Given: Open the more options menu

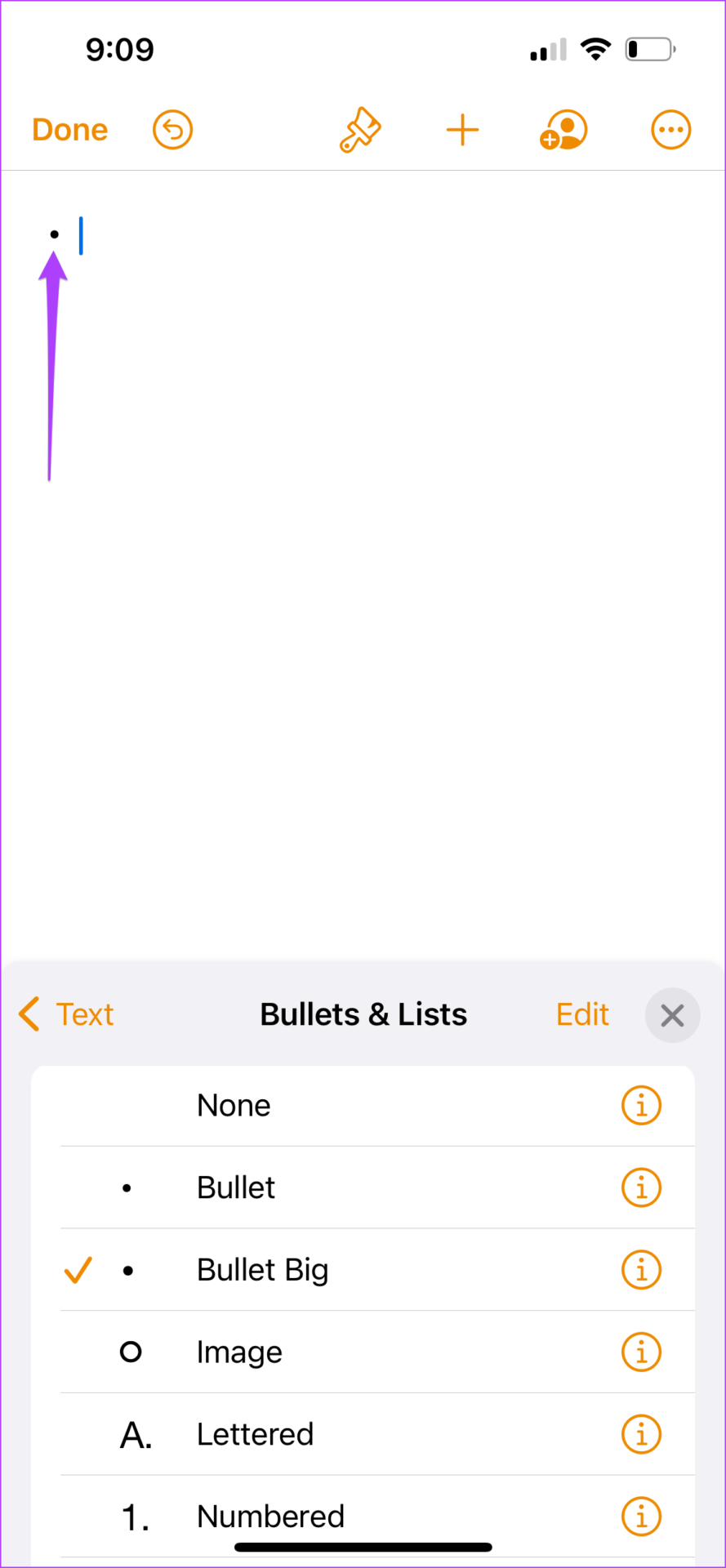Looking at the screenshot, I should (671, 130).
